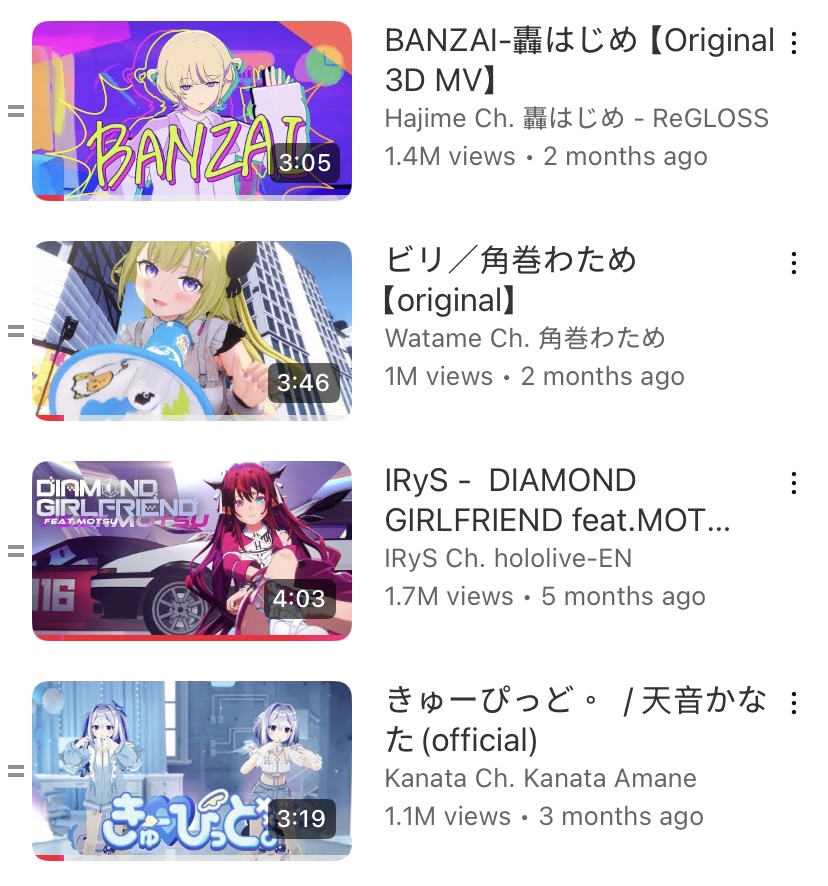The width and height of the screenshot is (828, 886).
Task: Open the three-dot menu for きゅーぴっど video
Action: click(x=794, y=703)
